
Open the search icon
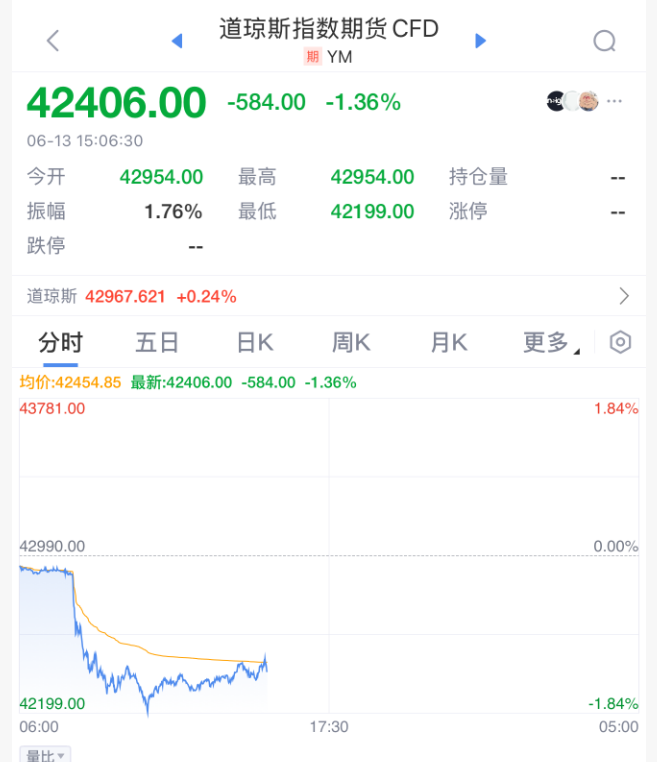coord(604,40)
